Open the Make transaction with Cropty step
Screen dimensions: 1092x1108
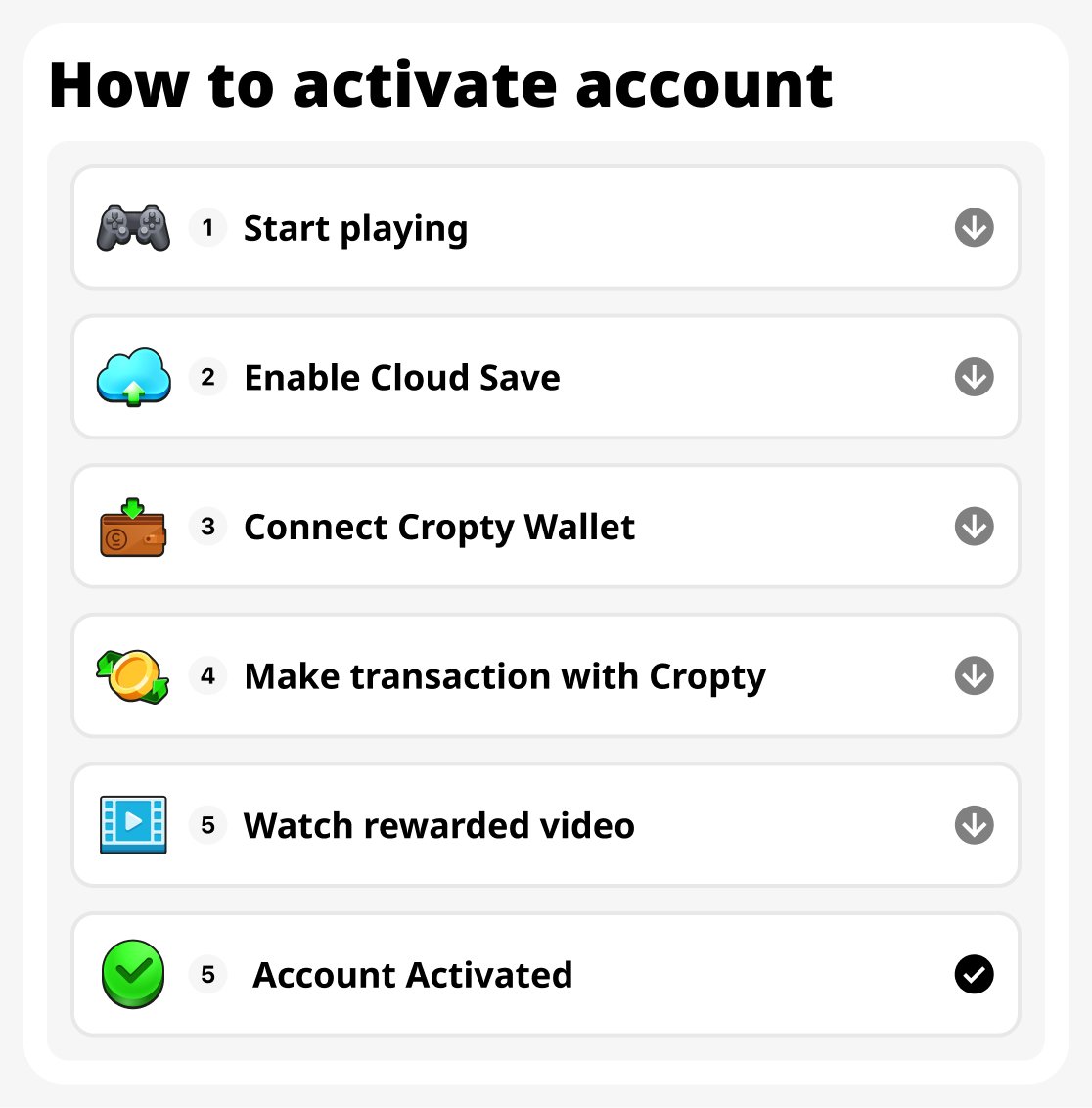point(973,675)
